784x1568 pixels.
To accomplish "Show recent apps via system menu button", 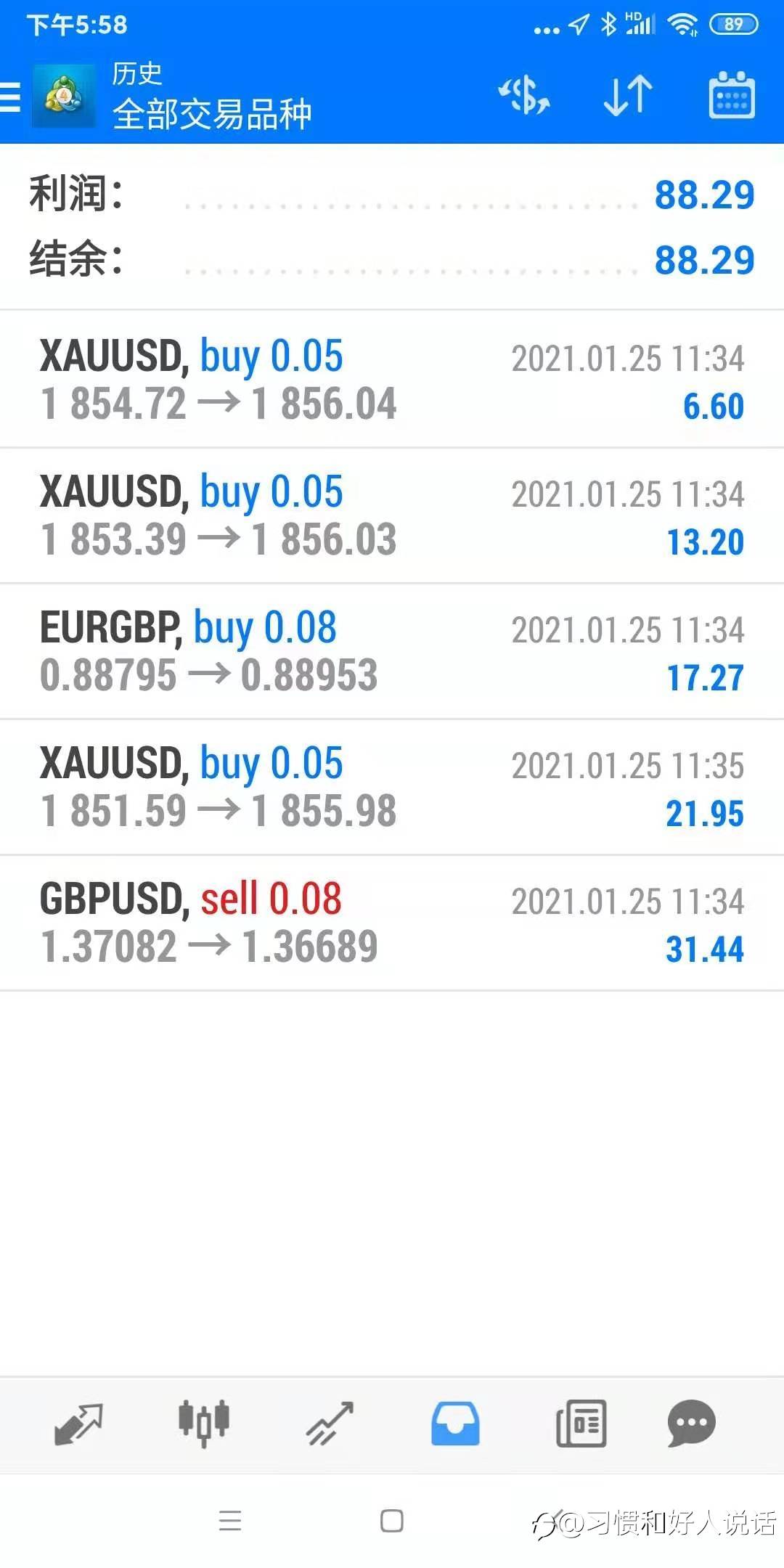I will tap(230, 1521).
